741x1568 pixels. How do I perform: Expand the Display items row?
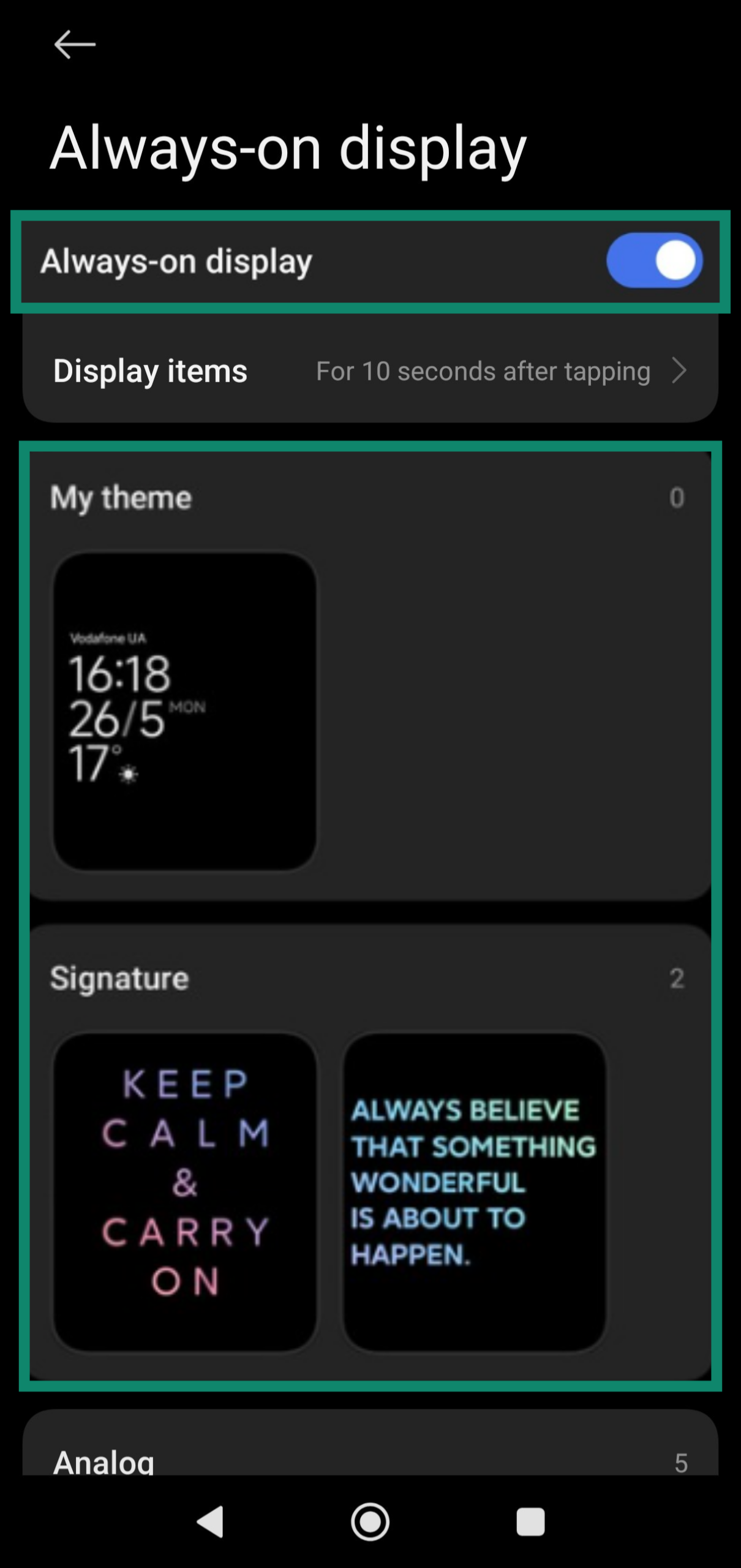371,371
